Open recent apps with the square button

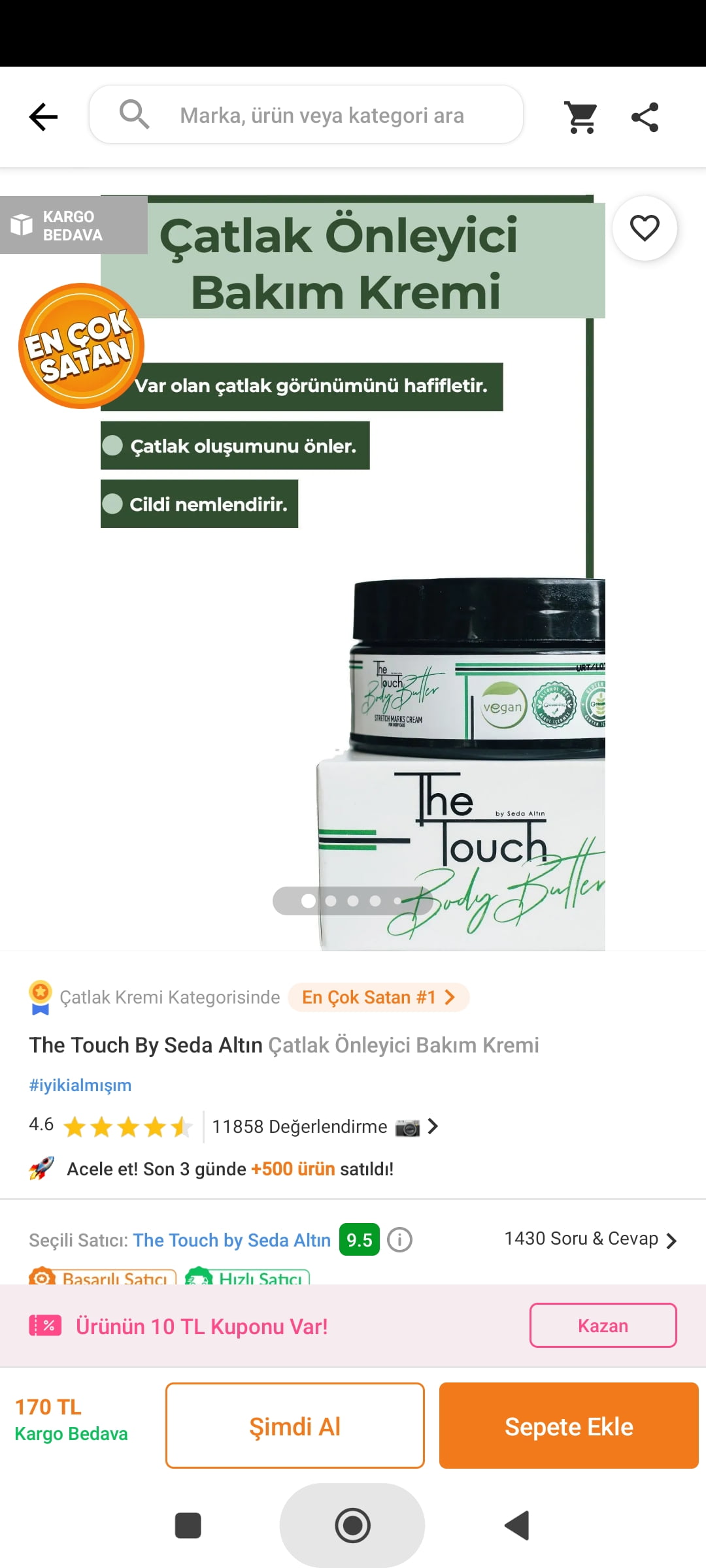[188, 1526]
